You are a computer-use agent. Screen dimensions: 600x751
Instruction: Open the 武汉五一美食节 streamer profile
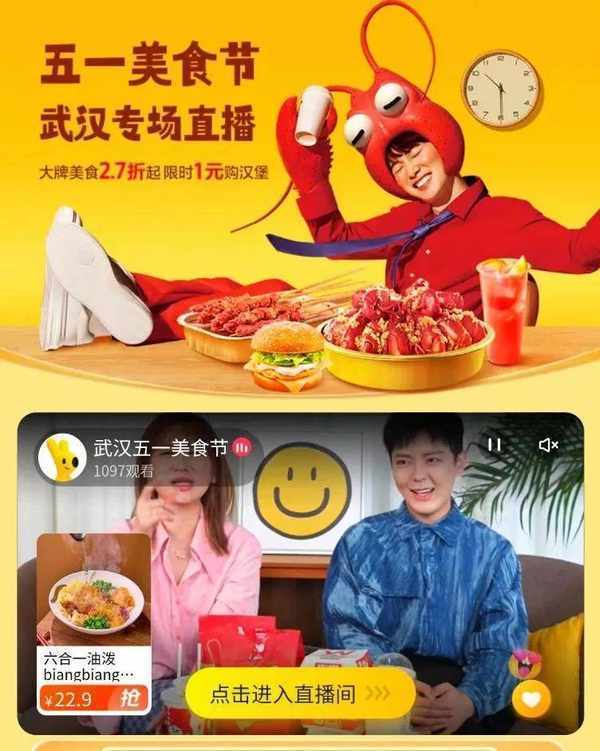62,457
